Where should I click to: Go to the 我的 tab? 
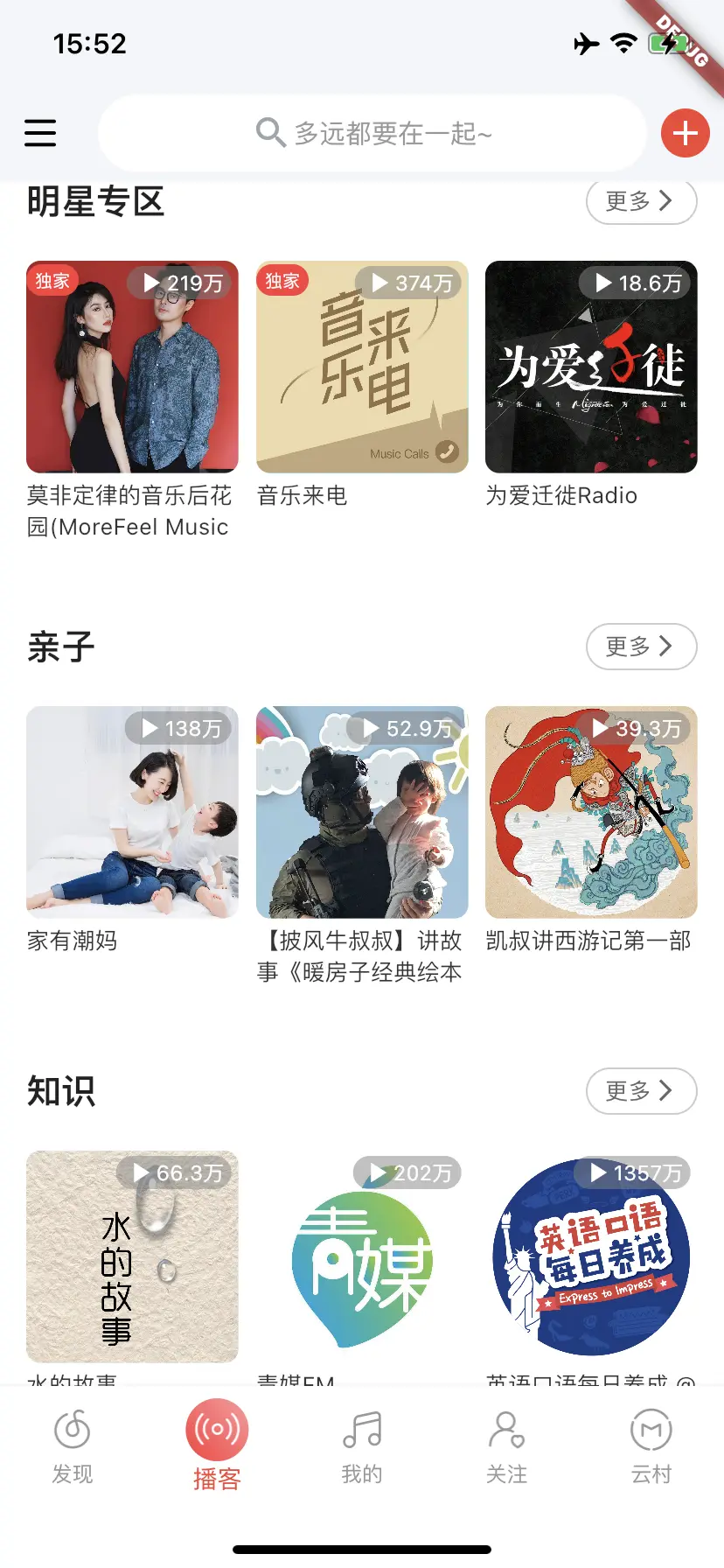(x=362, y=1446)
